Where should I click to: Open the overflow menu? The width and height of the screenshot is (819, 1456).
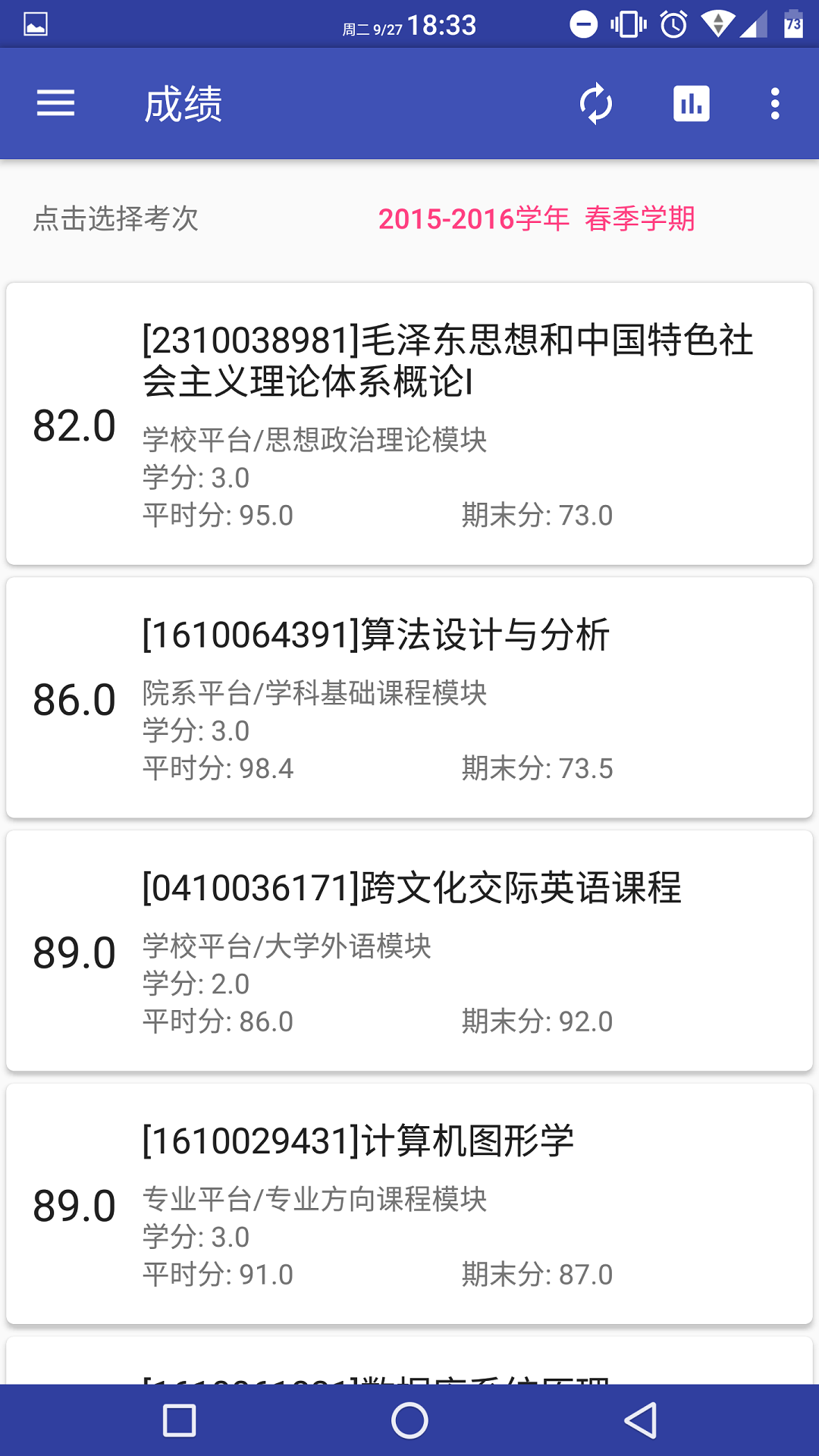(774, 103)
